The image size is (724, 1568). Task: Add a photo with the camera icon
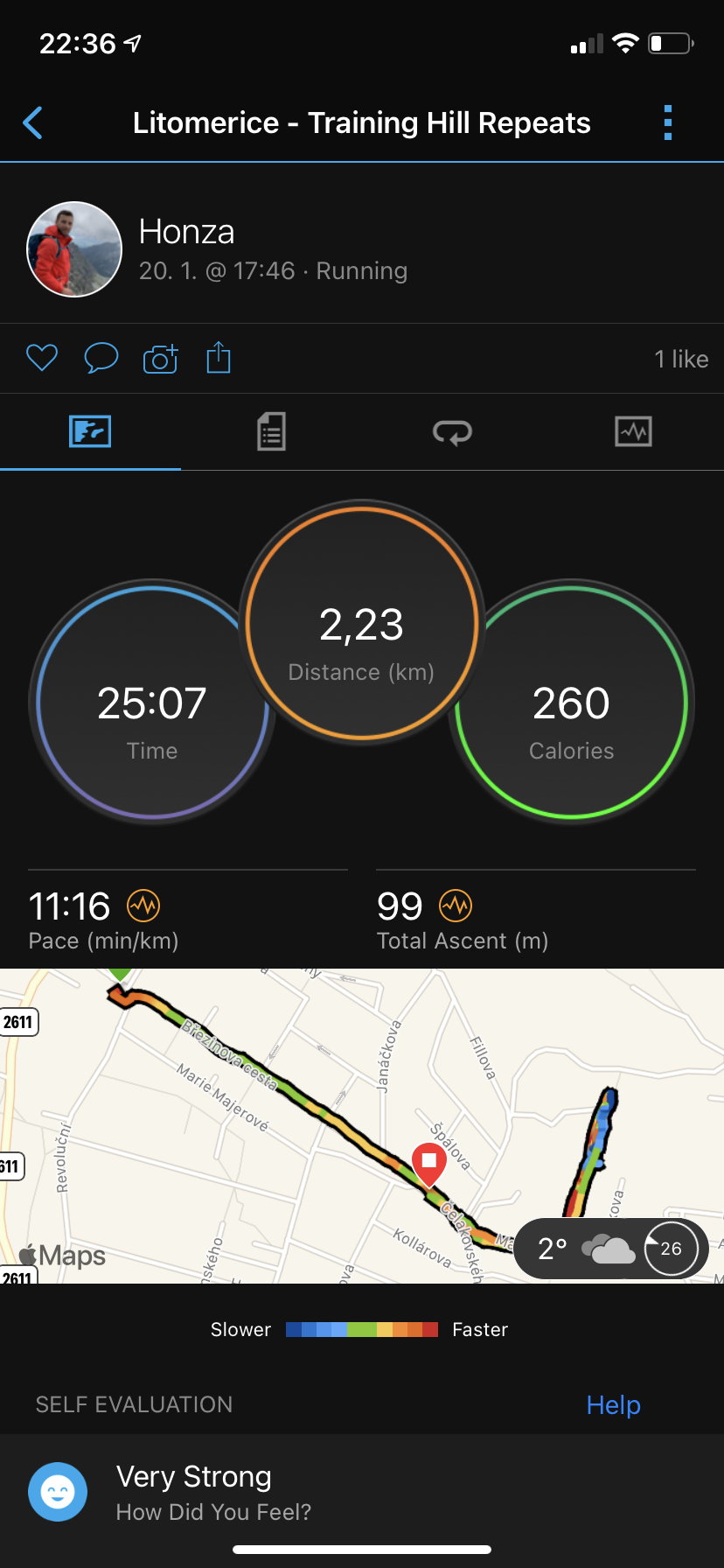click(160, 358)
